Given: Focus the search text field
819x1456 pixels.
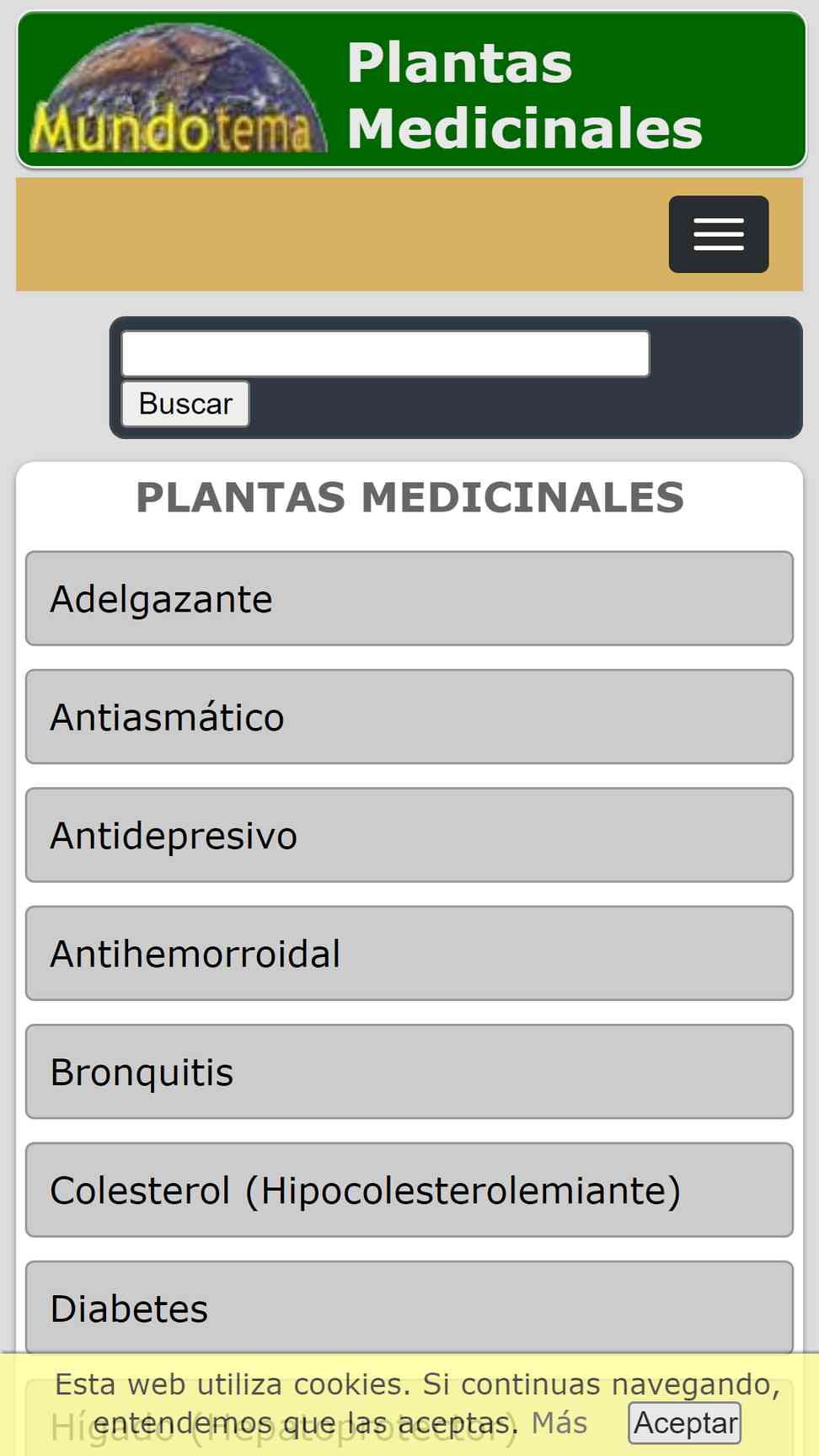Looking at the screenshot, I should 386,354.
